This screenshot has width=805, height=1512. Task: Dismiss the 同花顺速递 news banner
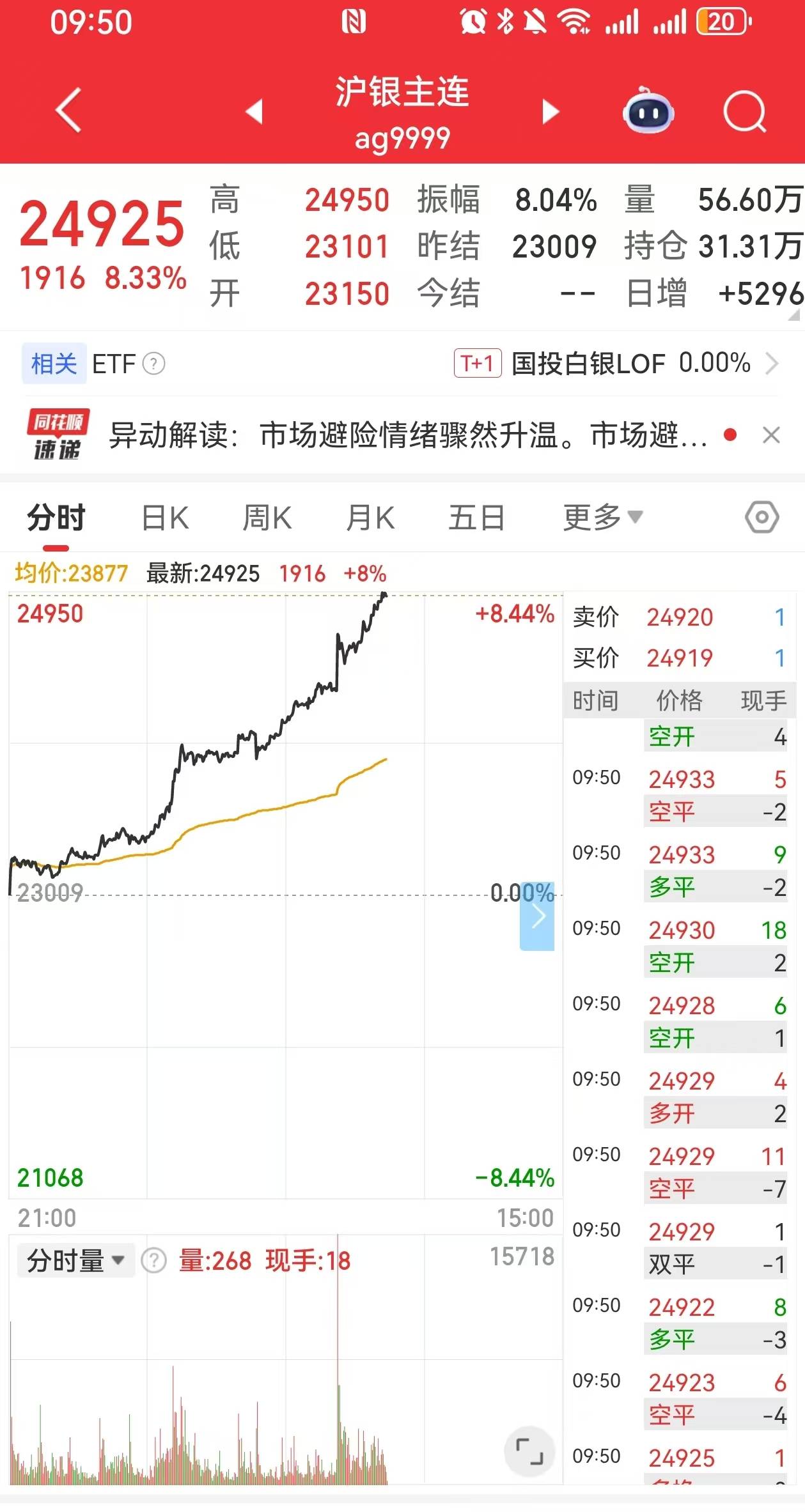[771, 435]
